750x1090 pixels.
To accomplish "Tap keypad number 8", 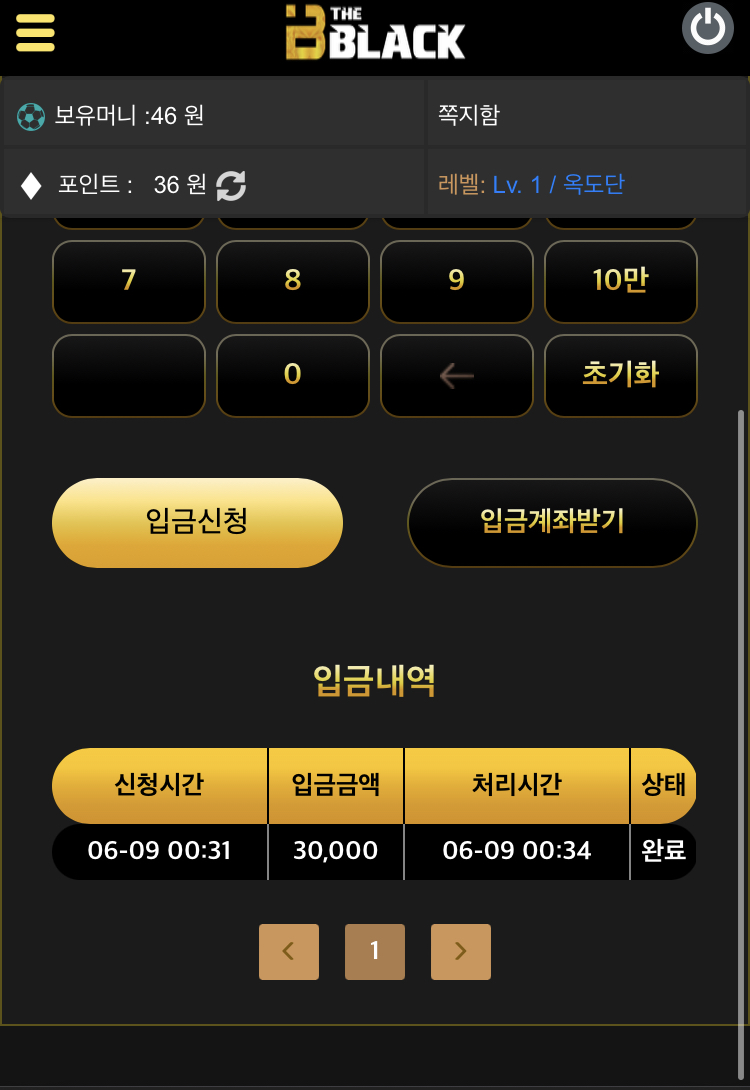I will [x=292, y=281].
